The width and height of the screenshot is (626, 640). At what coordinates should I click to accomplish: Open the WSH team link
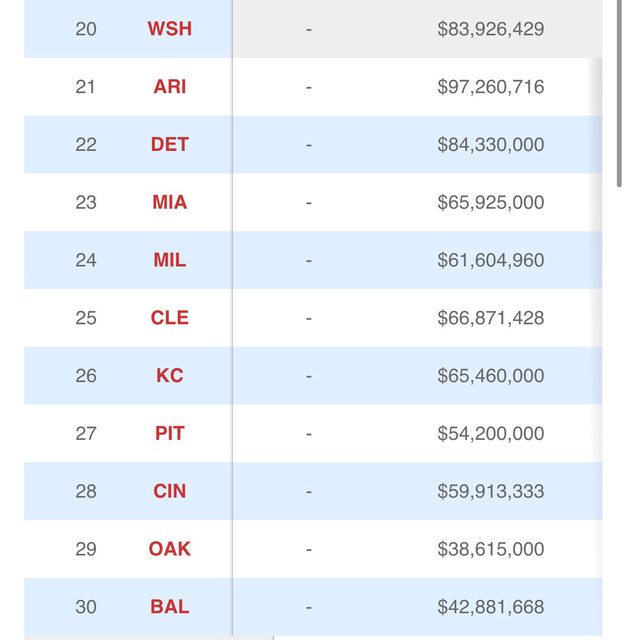[169, 29]
